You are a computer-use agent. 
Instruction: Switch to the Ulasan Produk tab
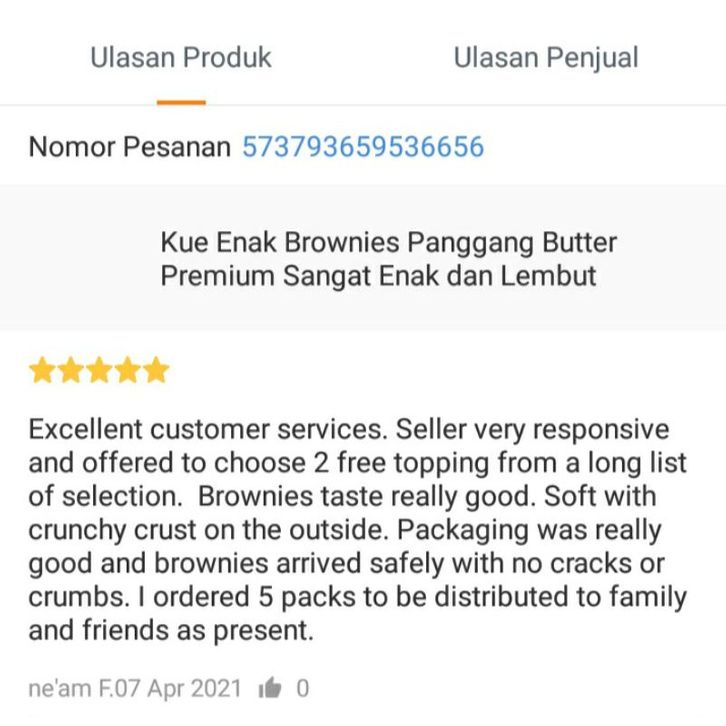(x=181, y=58)
